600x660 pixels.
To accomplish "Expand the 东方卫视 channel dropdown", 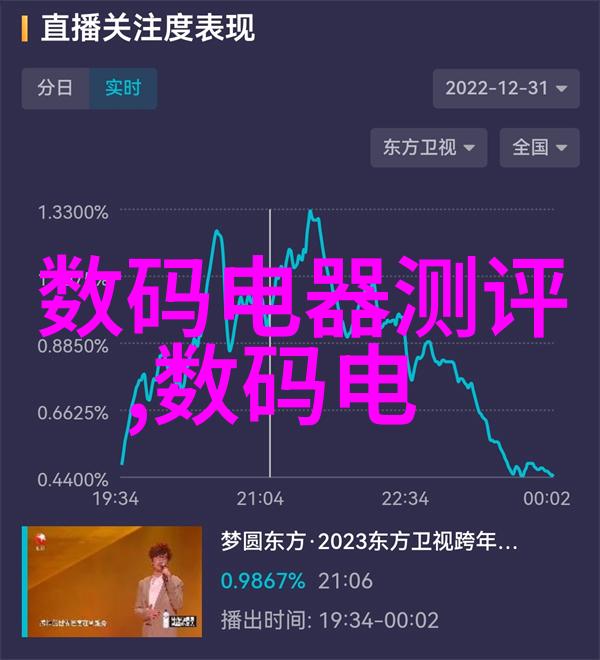I will click(428, 147).
